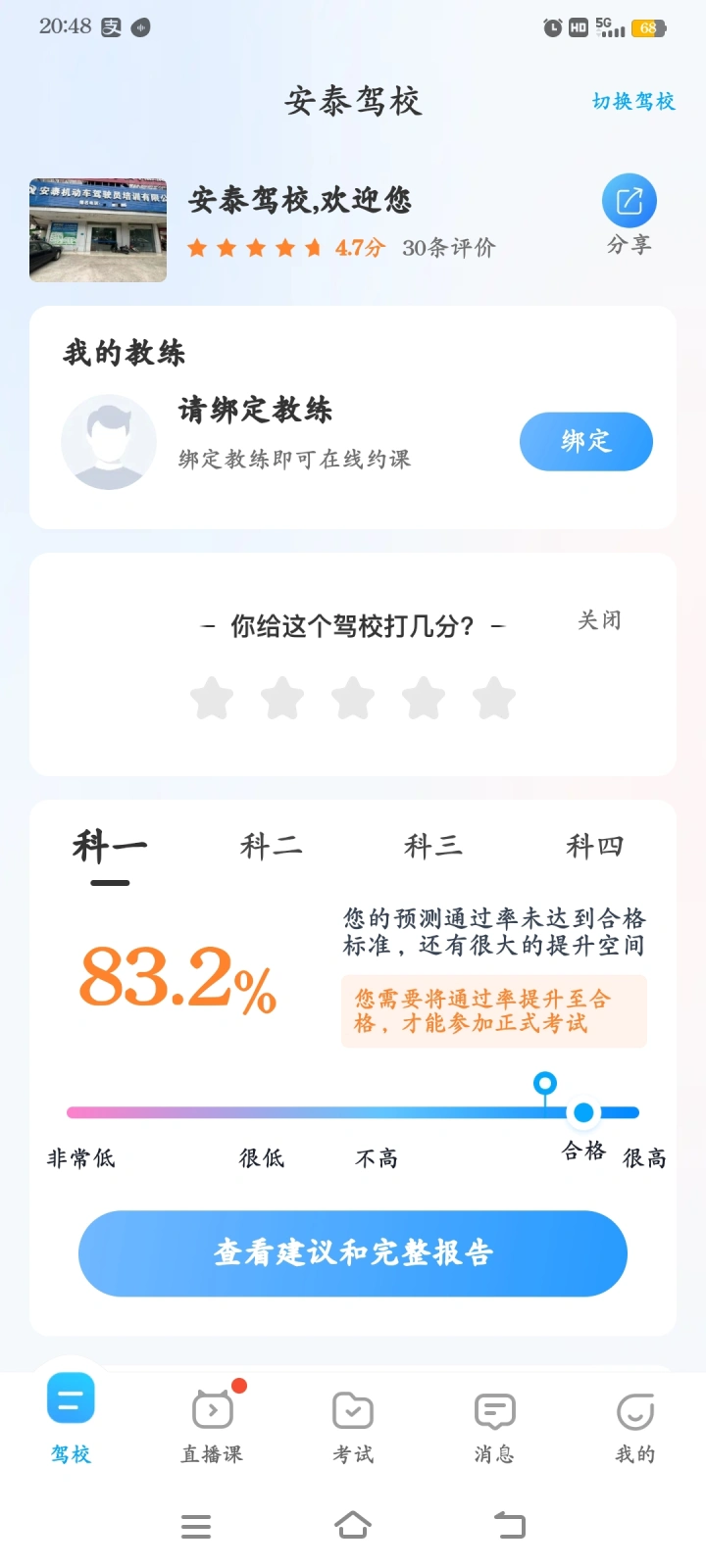Image resolution: width=706 pixels, height=1568 pixels.
Task: Tap 查看建议和完整报告 button
Action: tap(353, 1253)
